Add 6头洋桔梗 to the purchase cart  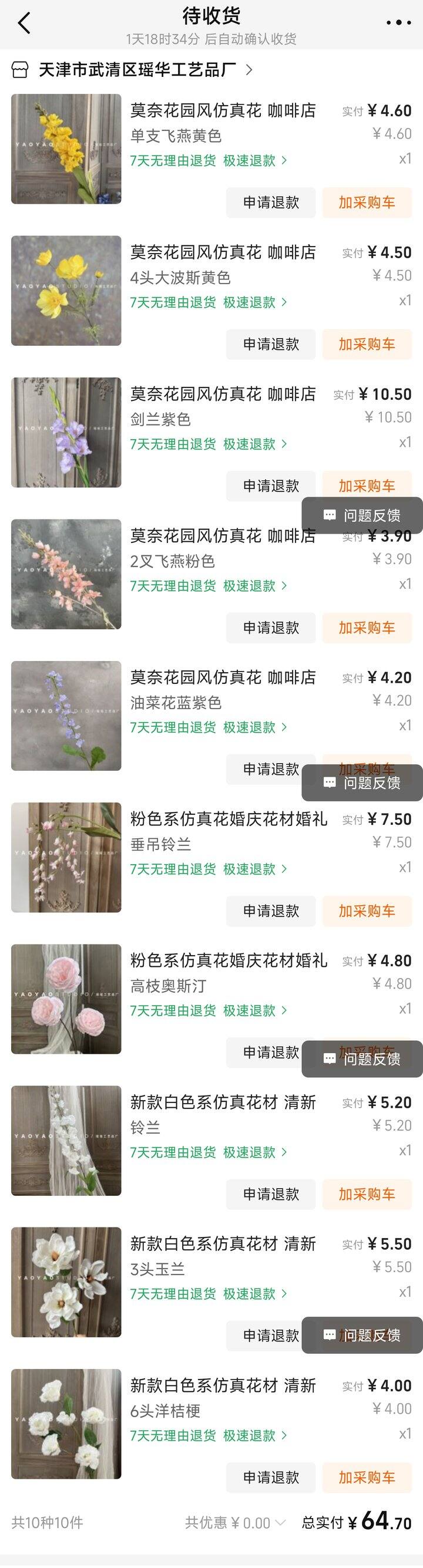click(367, 1478)
